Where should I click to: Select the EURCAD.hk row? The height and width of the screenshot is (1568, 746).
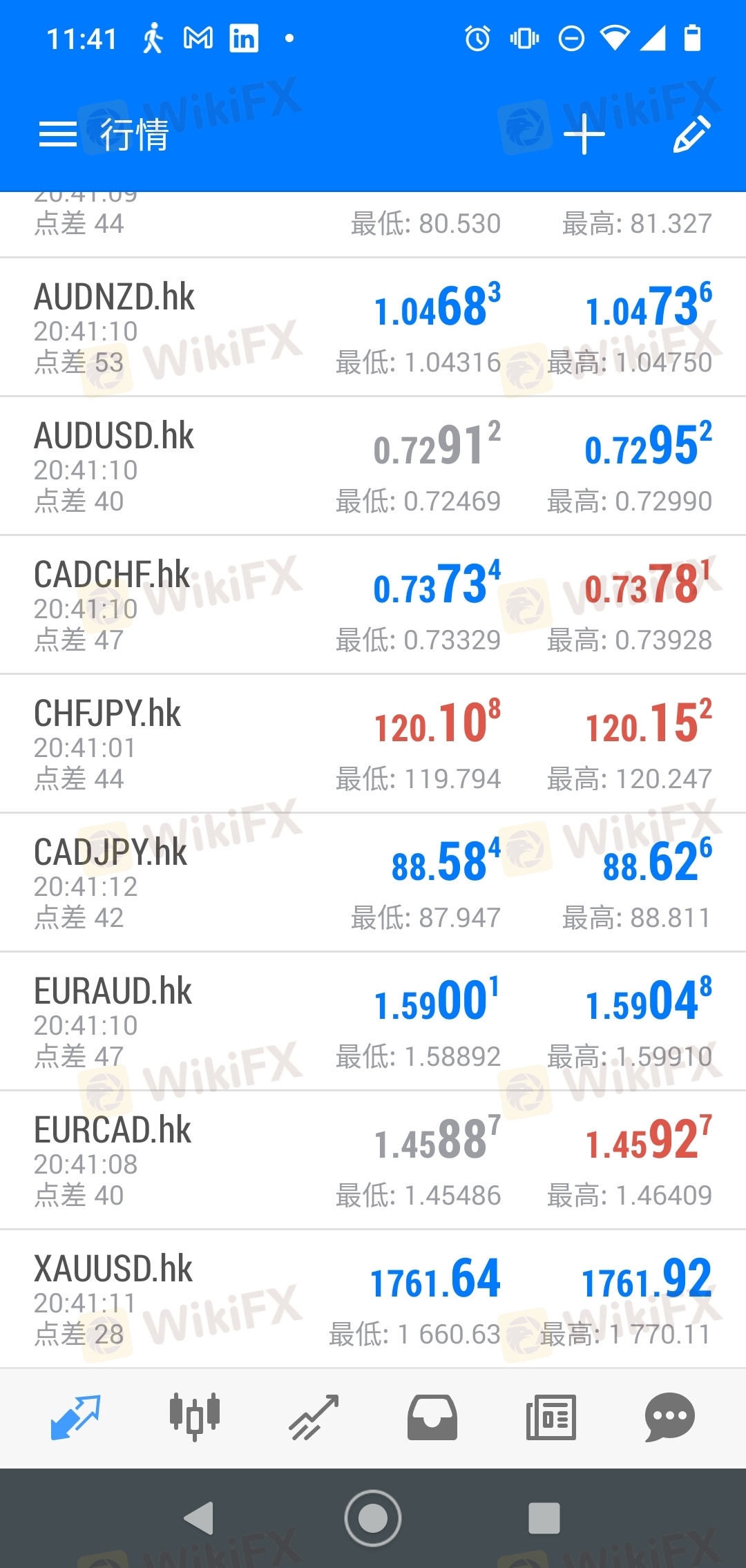pos(373,1160)
